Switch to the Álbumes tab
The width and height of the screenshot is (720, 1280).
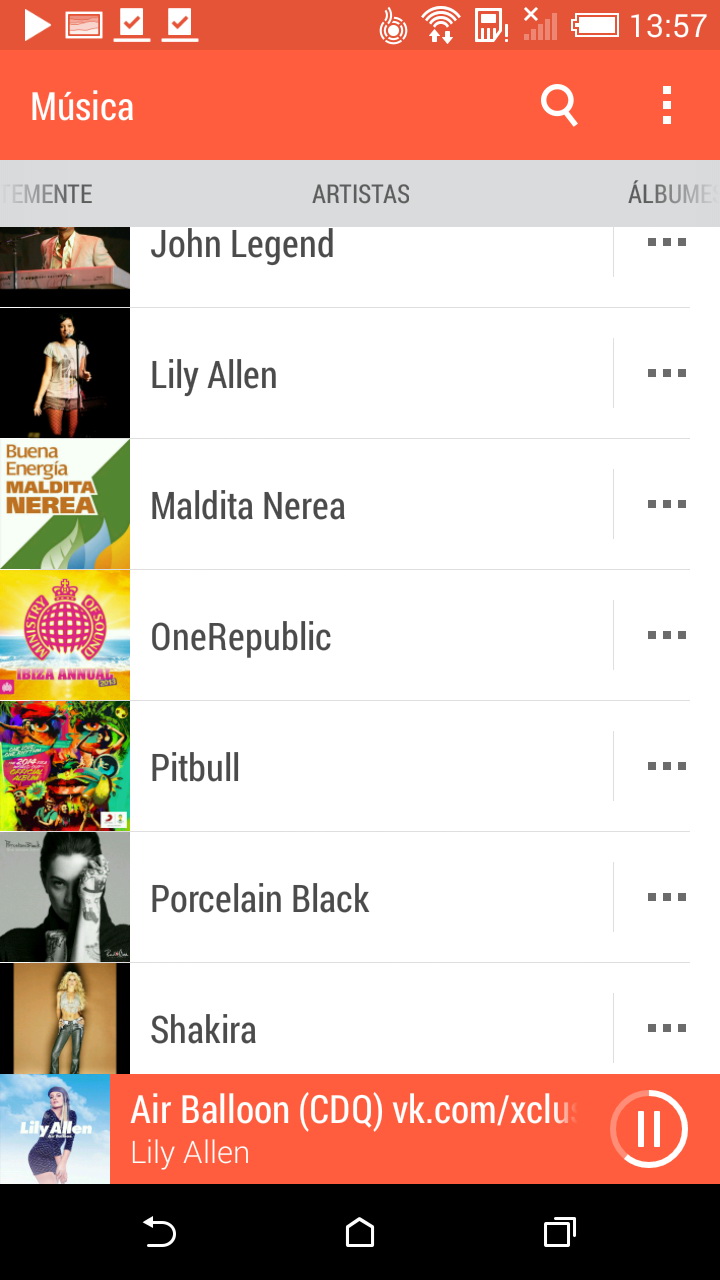coord(670,194)
